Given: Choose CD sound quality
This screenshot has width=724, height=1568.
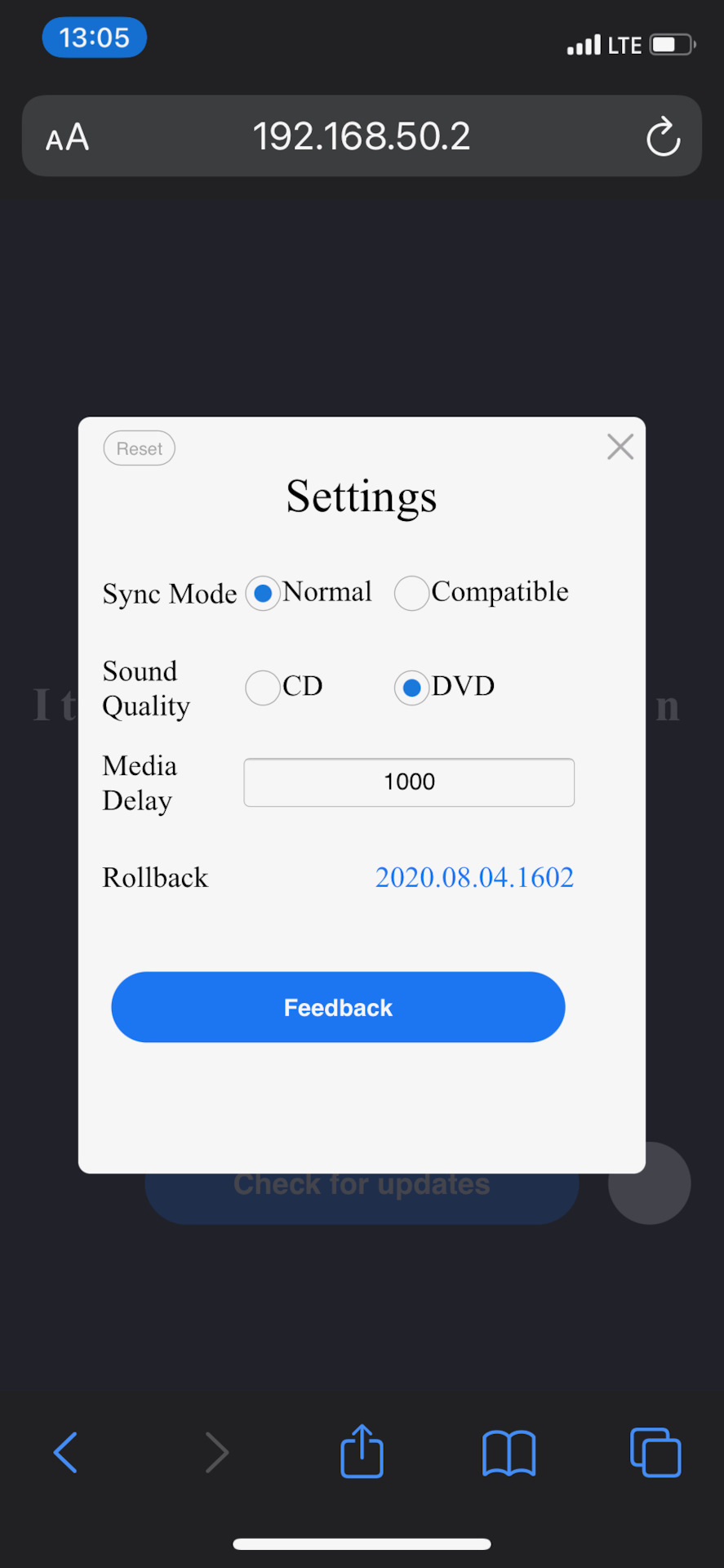Looking at the screenshot, I should [x=263, y=688].
